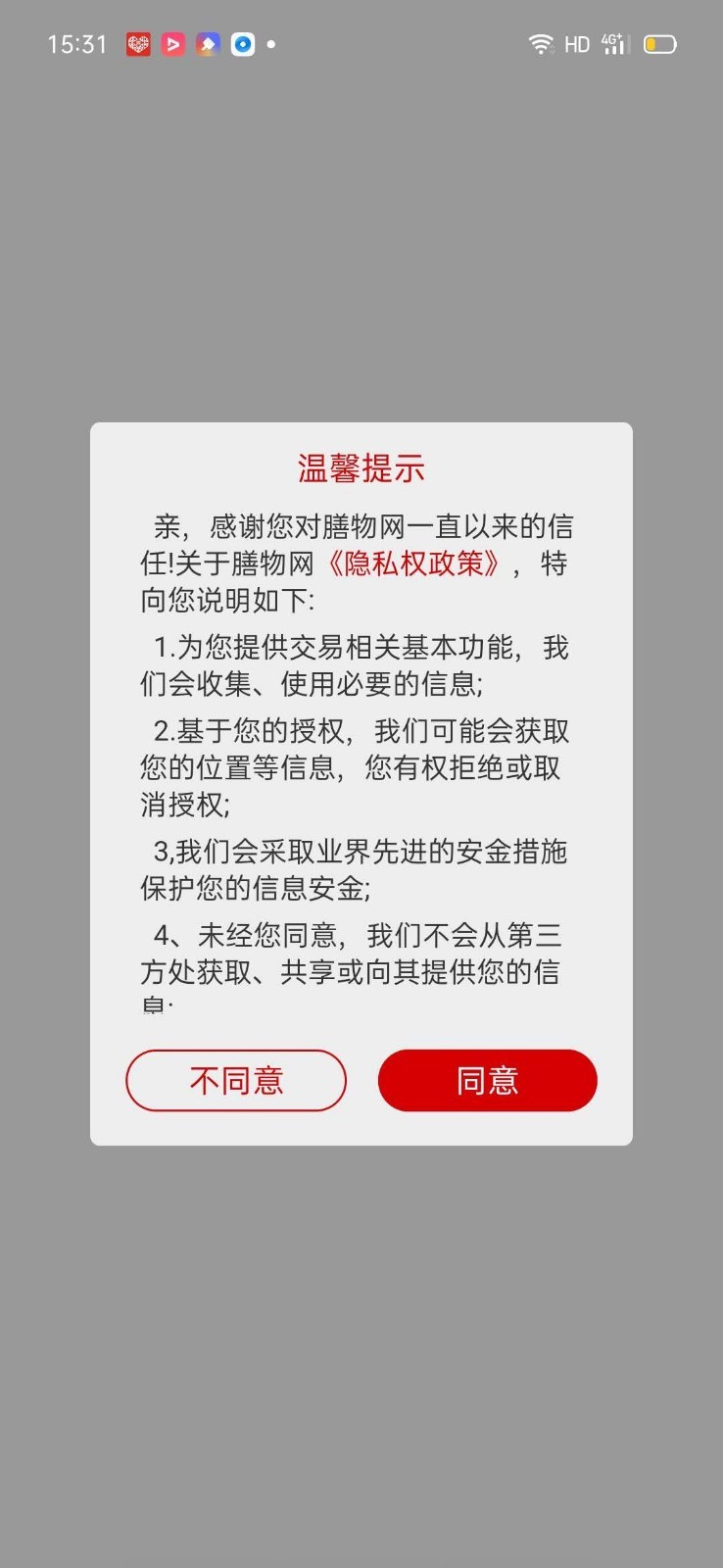Viewport: 723px width, 1568px height.
Task: Tap the 4G+ signal strength icon
Action: (x=612, y=43)
